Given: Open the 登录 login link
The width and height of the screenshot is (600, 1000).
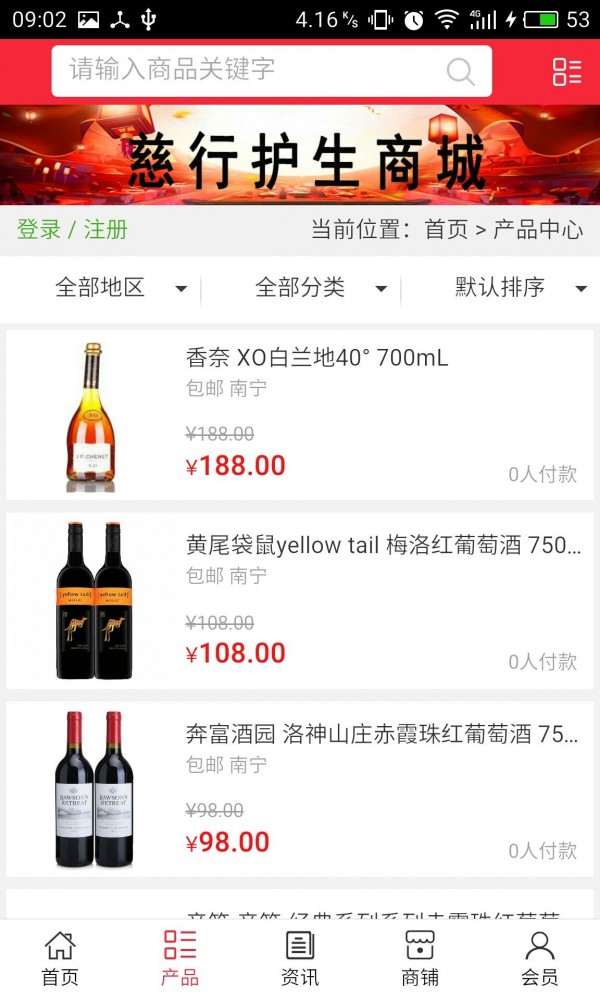Looking at the screenshot, I should click(x=39, y=230).
